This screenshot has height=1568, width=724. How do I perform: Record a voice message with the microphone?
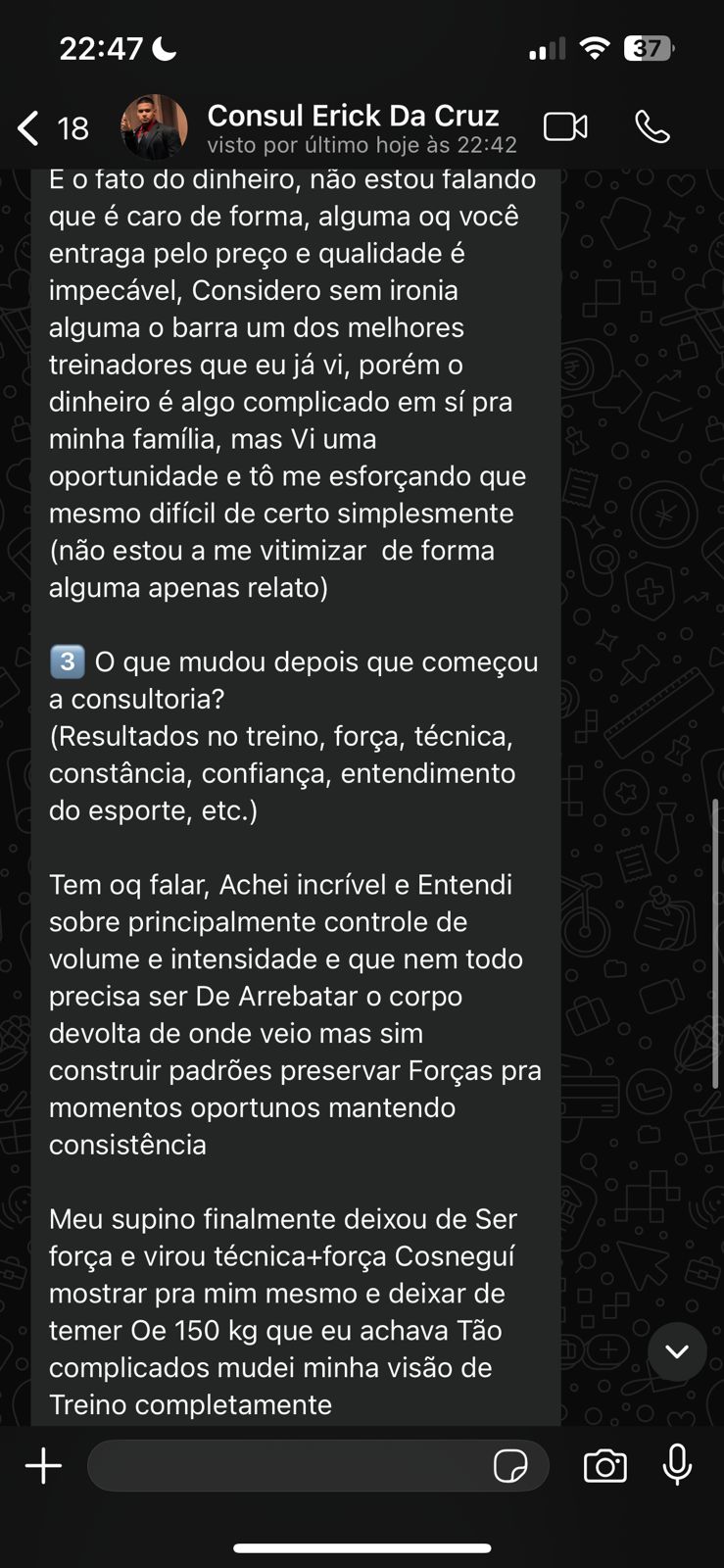click(677, 1466)
